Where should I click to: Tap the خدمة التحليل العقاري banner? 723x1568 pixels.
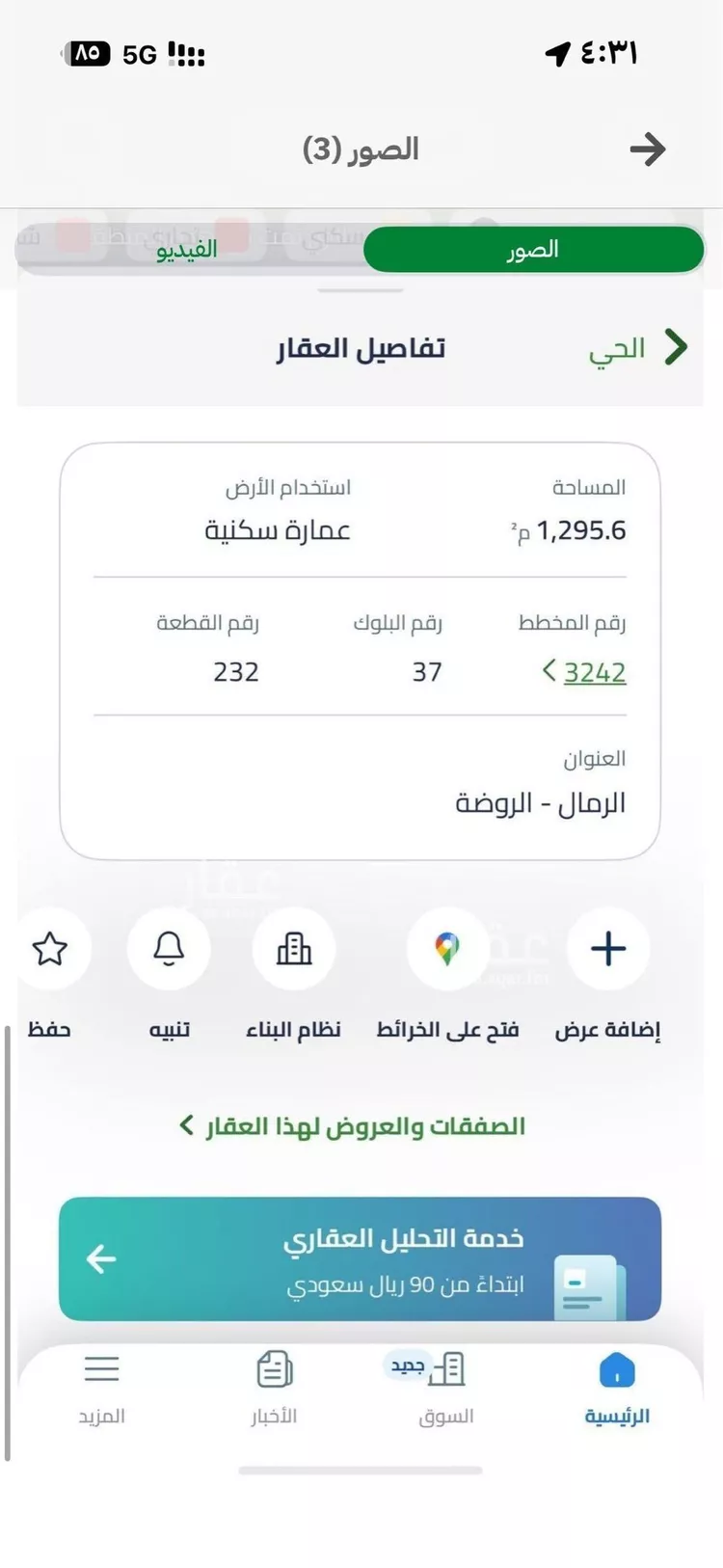[360, 1258]
